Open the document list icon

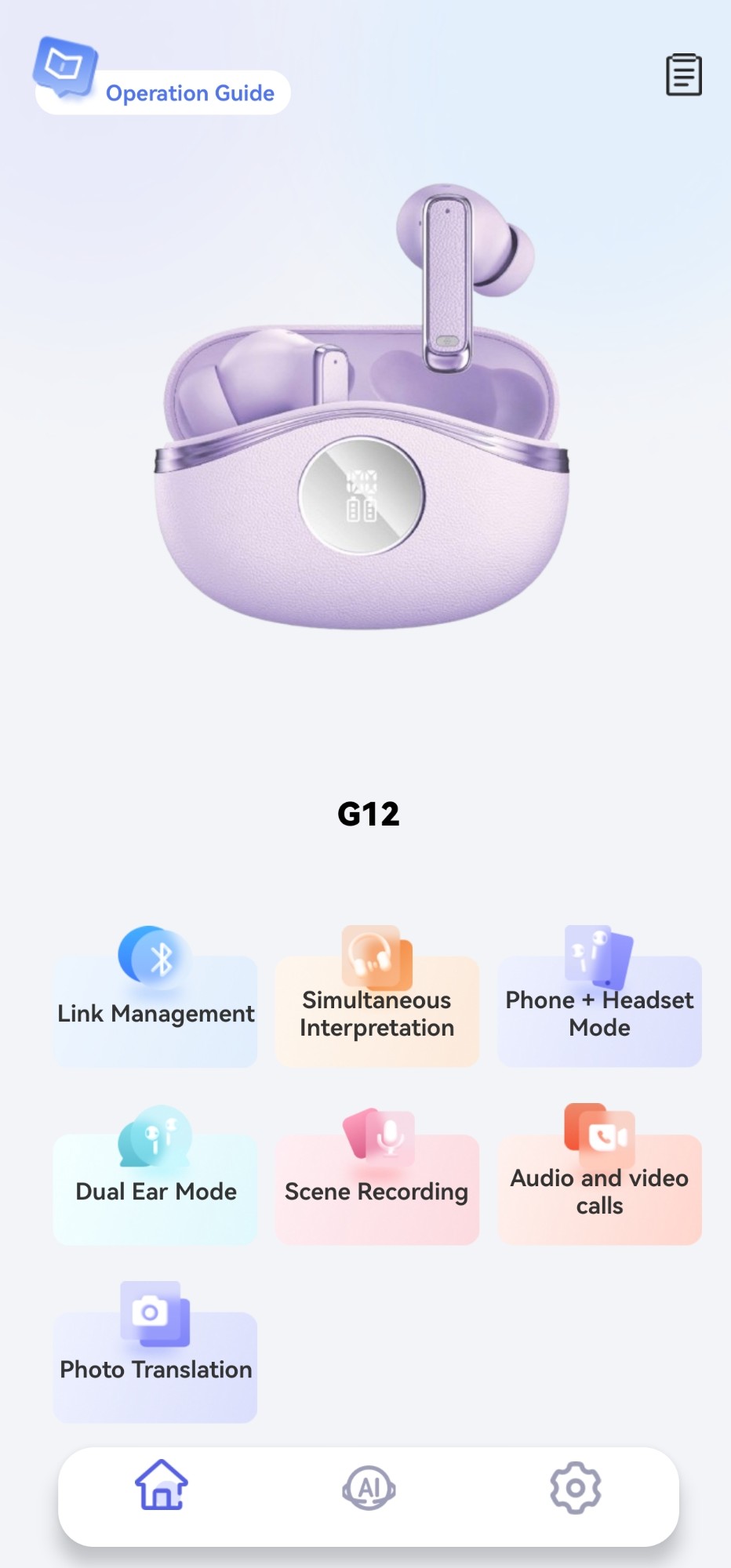pos(683,75)
